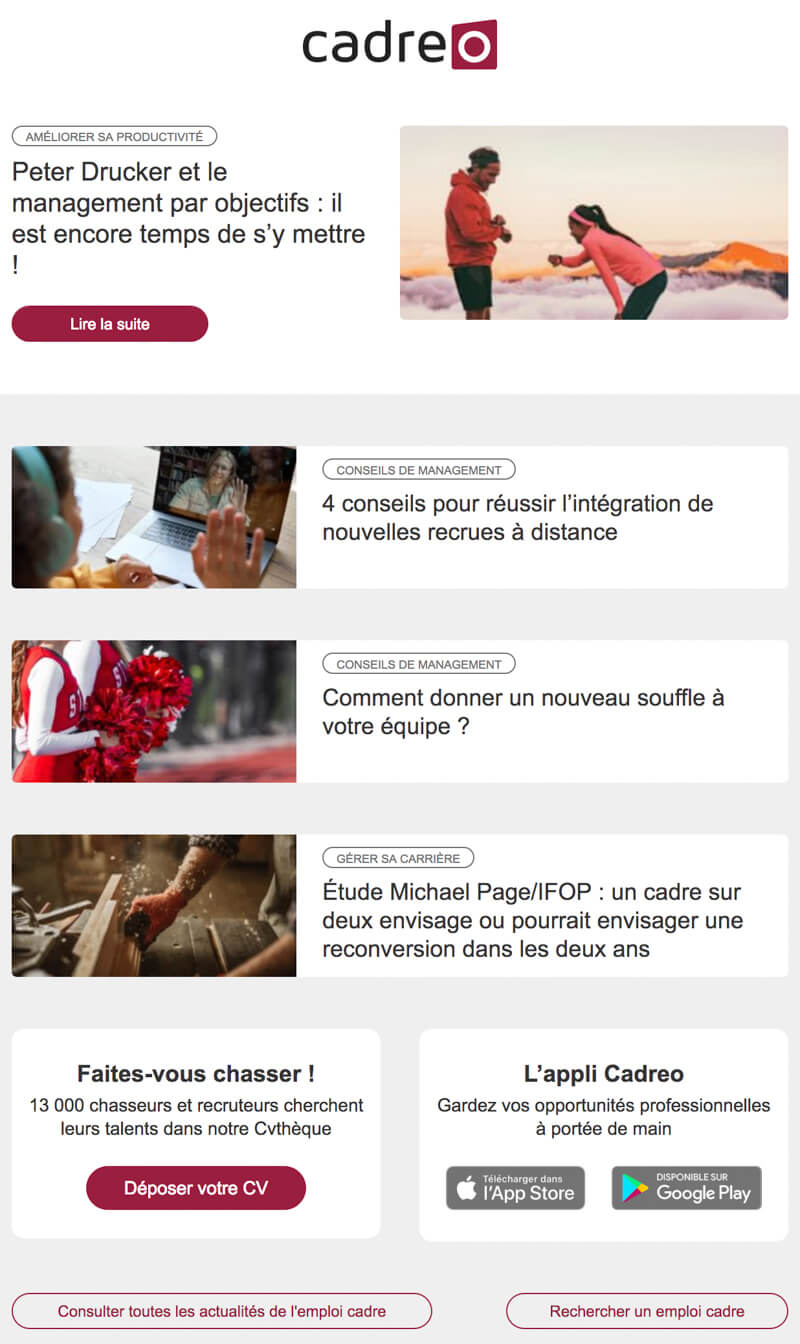Select the video call laptop image

pyautogui.click(x=153, y=516)
